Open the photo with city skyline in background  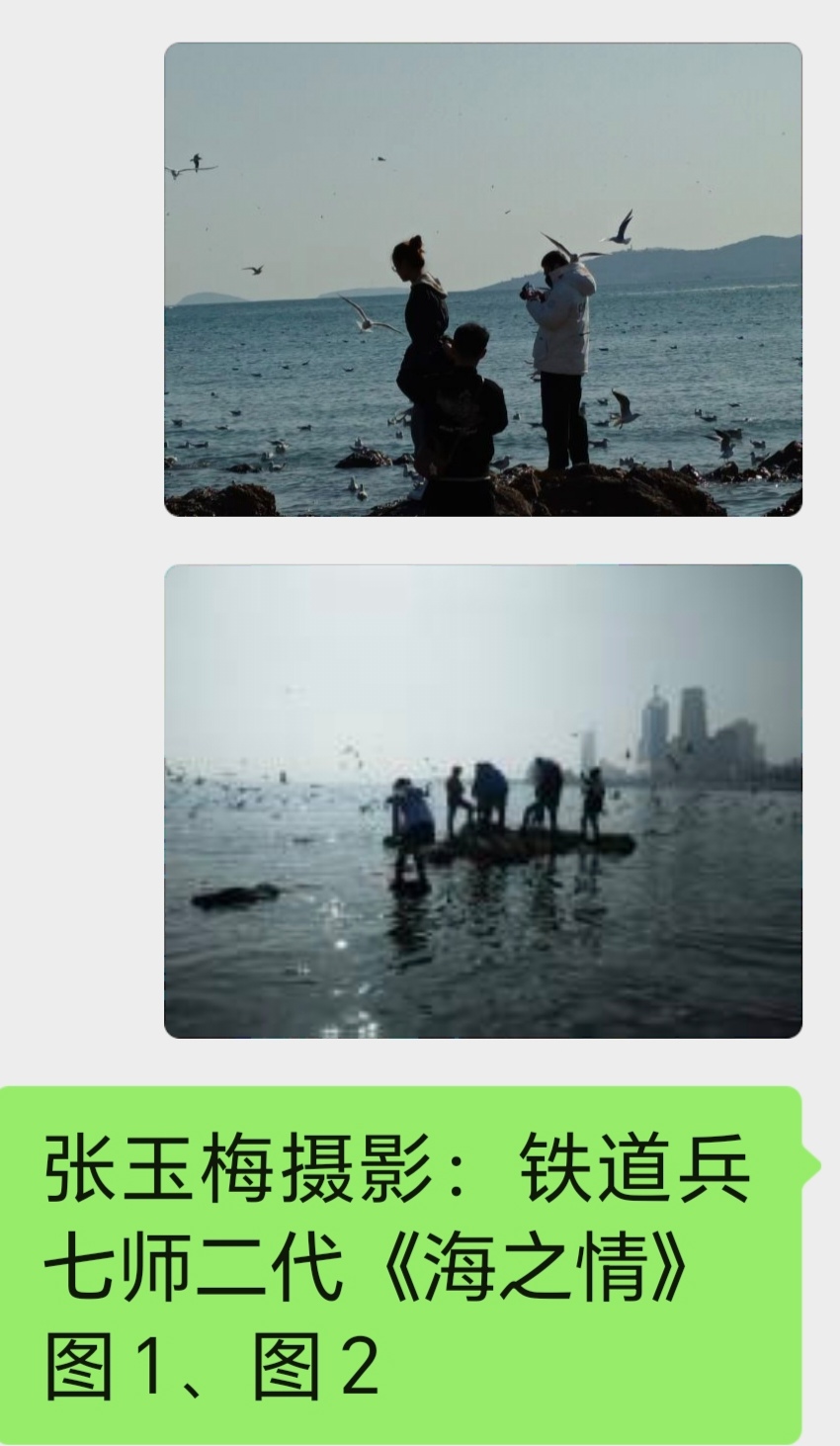(x=482, y=801)
